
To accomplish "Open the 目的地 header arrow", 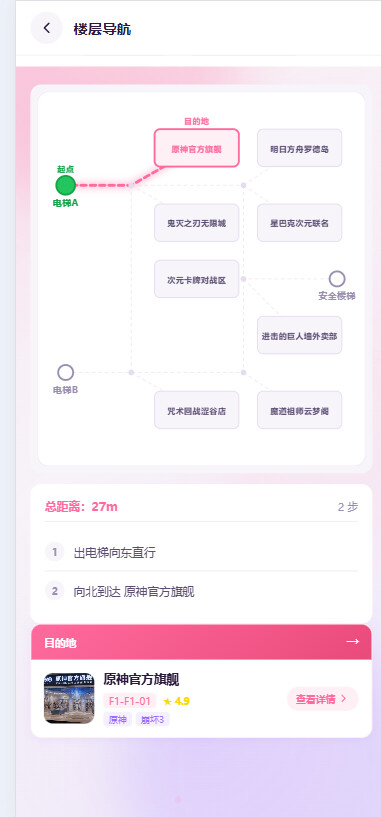I will click(x=353, y=641).
